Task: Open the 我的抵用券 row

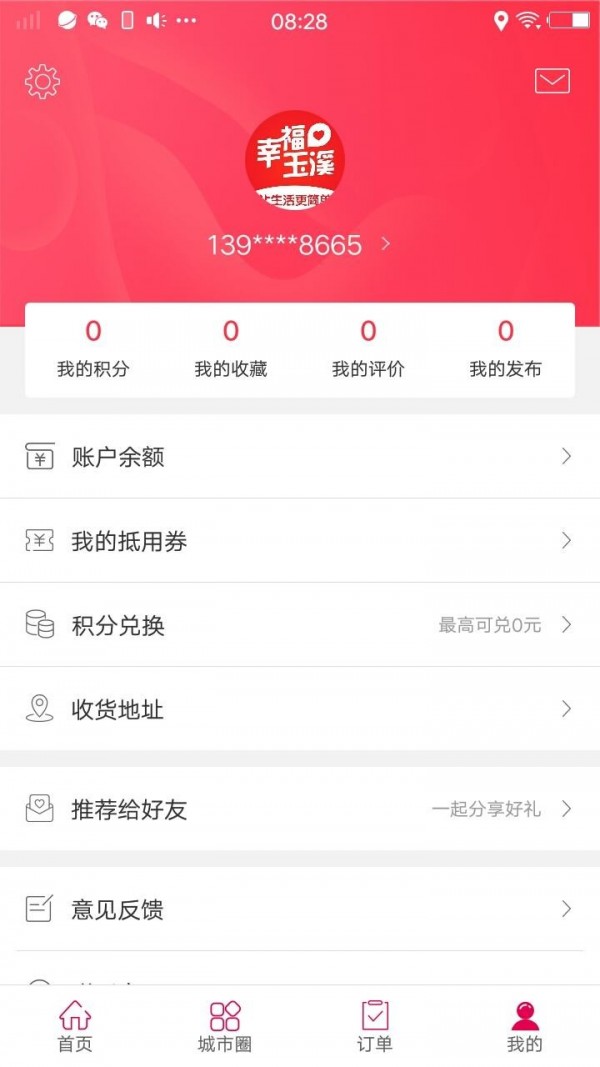Action: point(300,541)
